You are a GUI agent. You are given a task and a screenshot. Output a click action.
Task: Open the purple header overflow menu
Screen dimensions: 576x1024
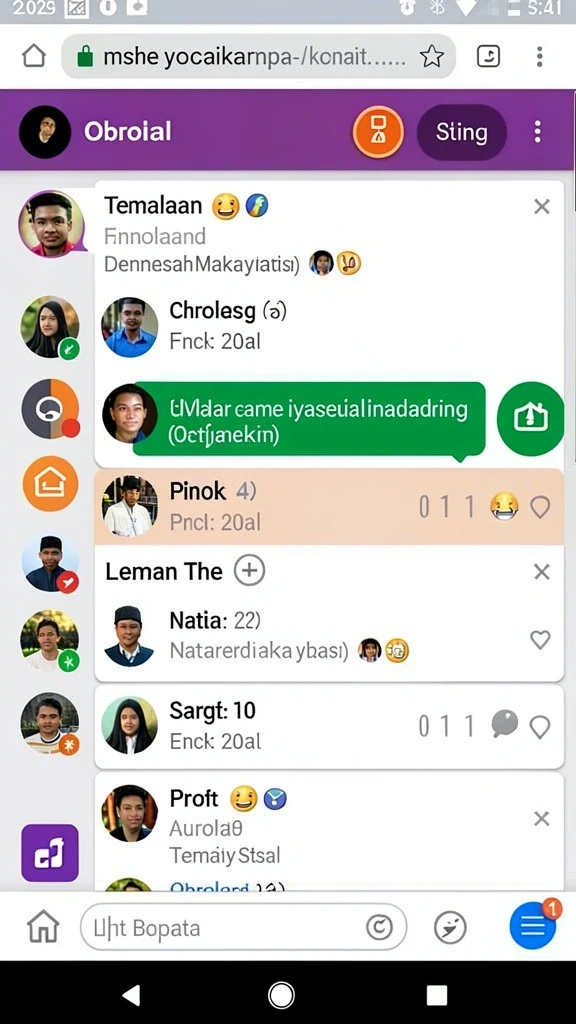point(537,132)
